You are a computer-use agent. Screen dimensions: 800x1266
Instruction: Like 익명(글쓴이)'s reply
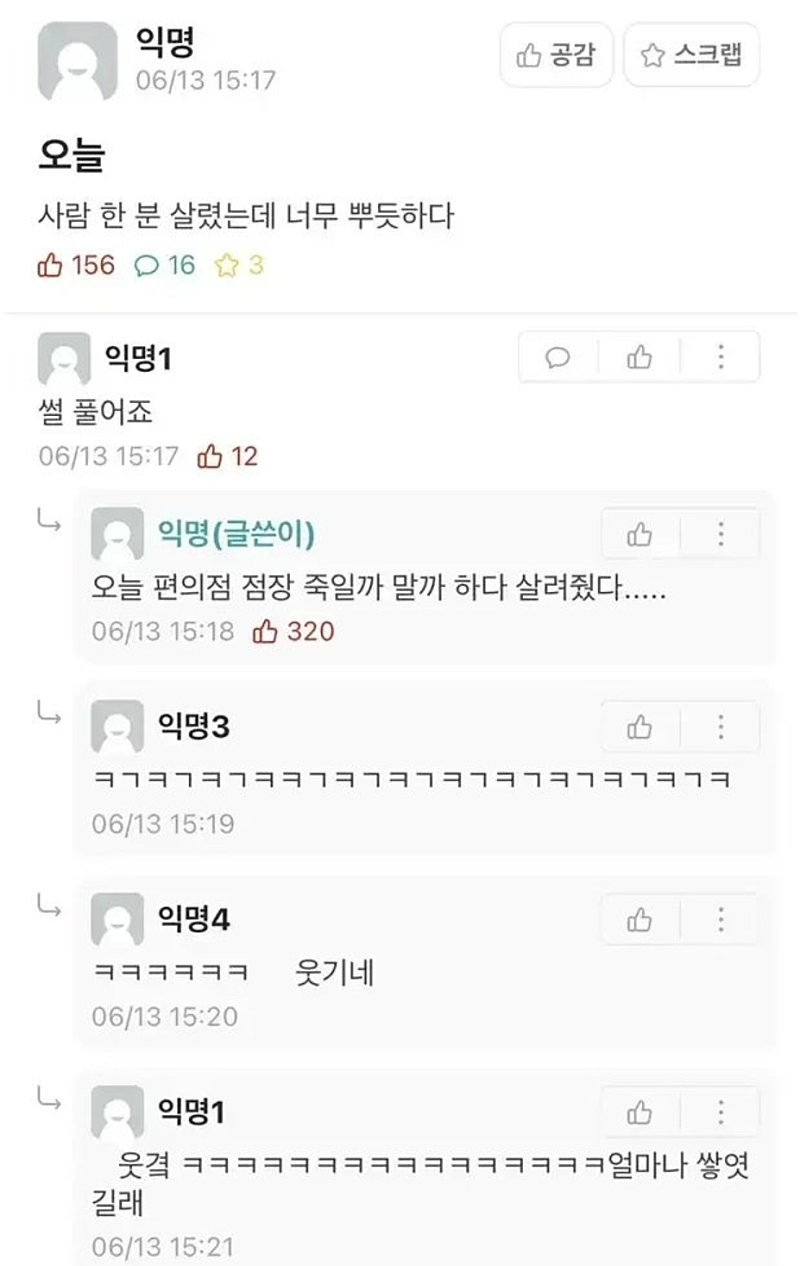click(640, 534)
